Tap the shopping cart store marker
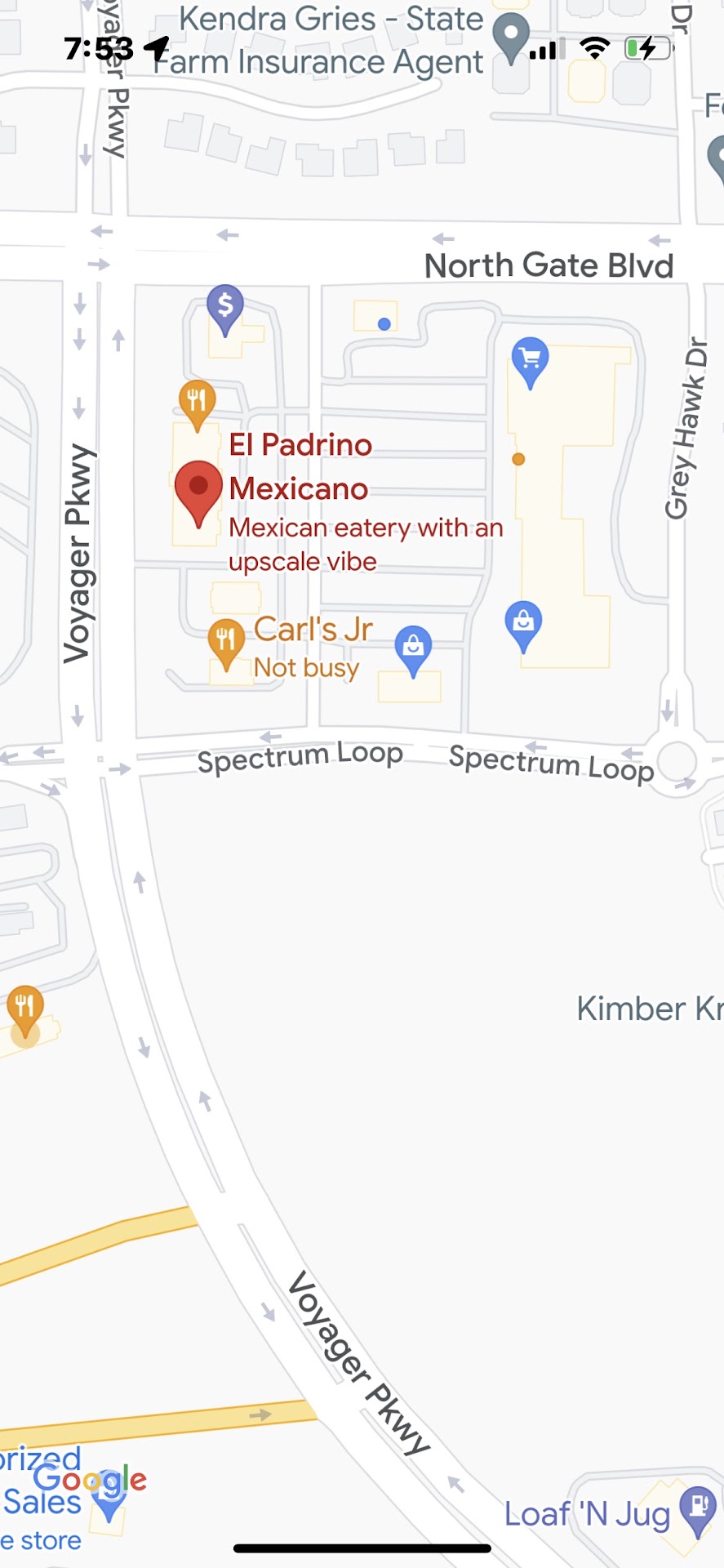 pos(531,359)
